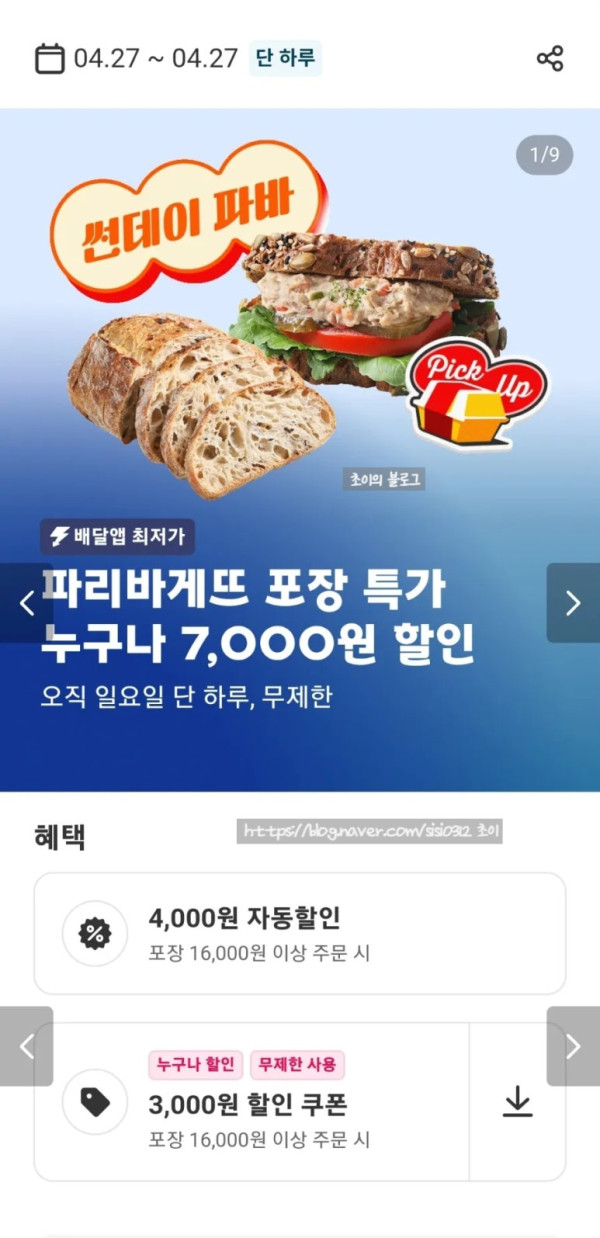Viewport: 600px width, 1238px height.
Task: Download the 3,000원 할인 쿠폰
Action: point(517,1101)
